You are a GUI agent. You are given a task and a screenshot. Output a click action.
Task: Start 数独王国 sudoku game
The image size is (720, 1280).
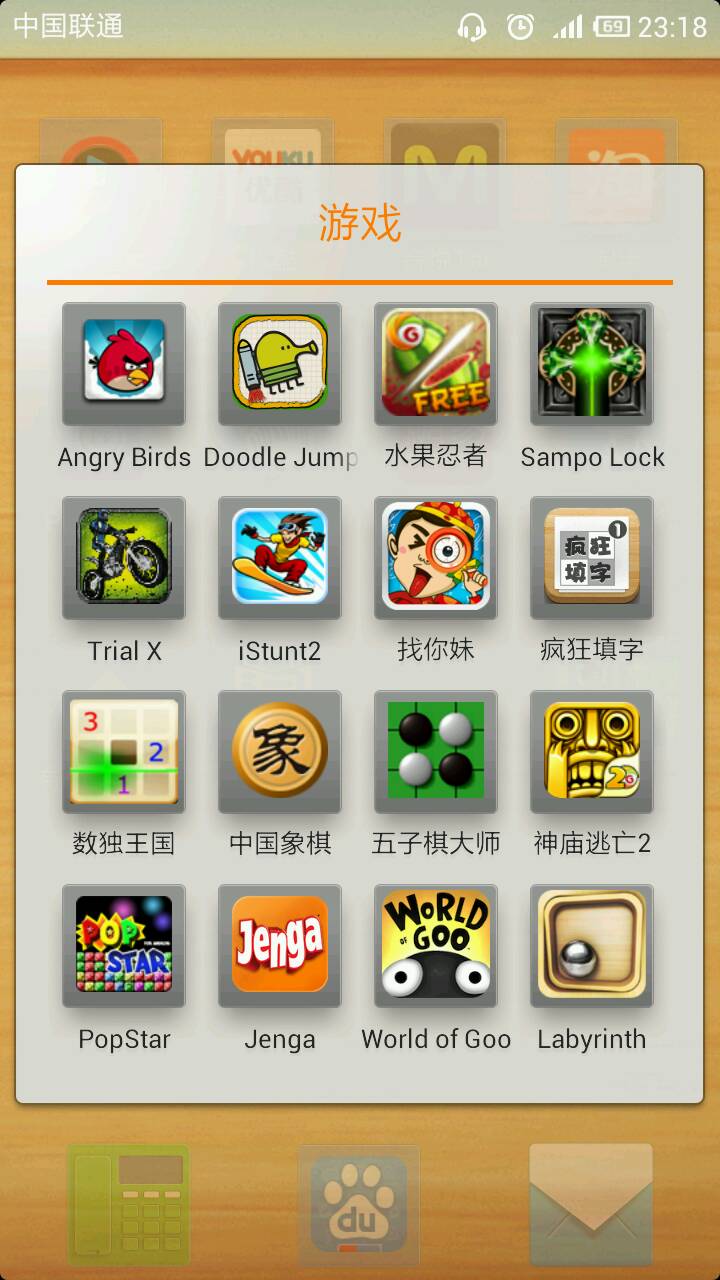tap(124, 751)
